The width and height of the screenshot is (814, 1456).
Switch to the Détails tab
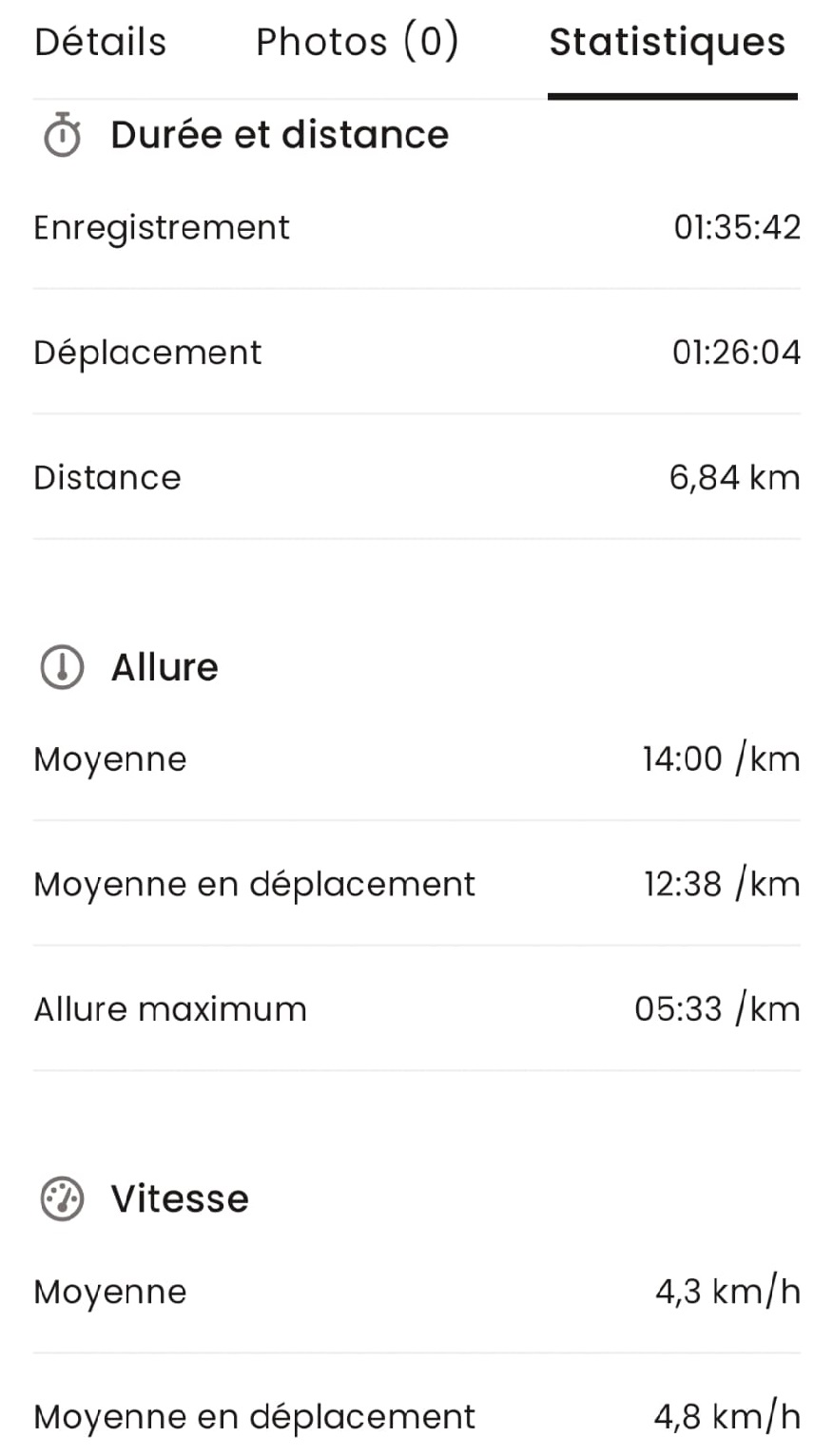(100, 42)
